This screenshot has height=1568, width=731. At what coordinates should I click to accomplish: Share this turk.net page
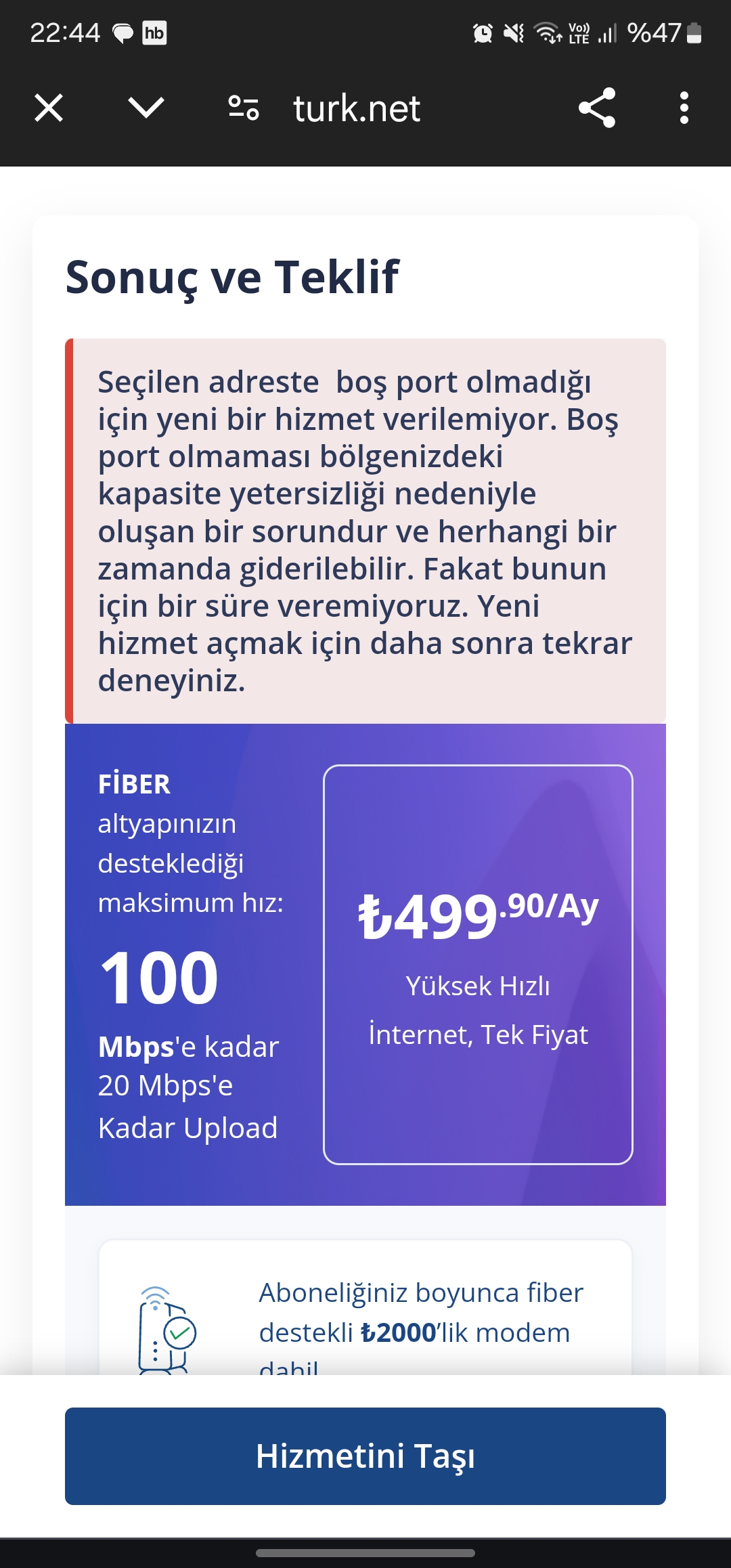[x=597, y=108]
